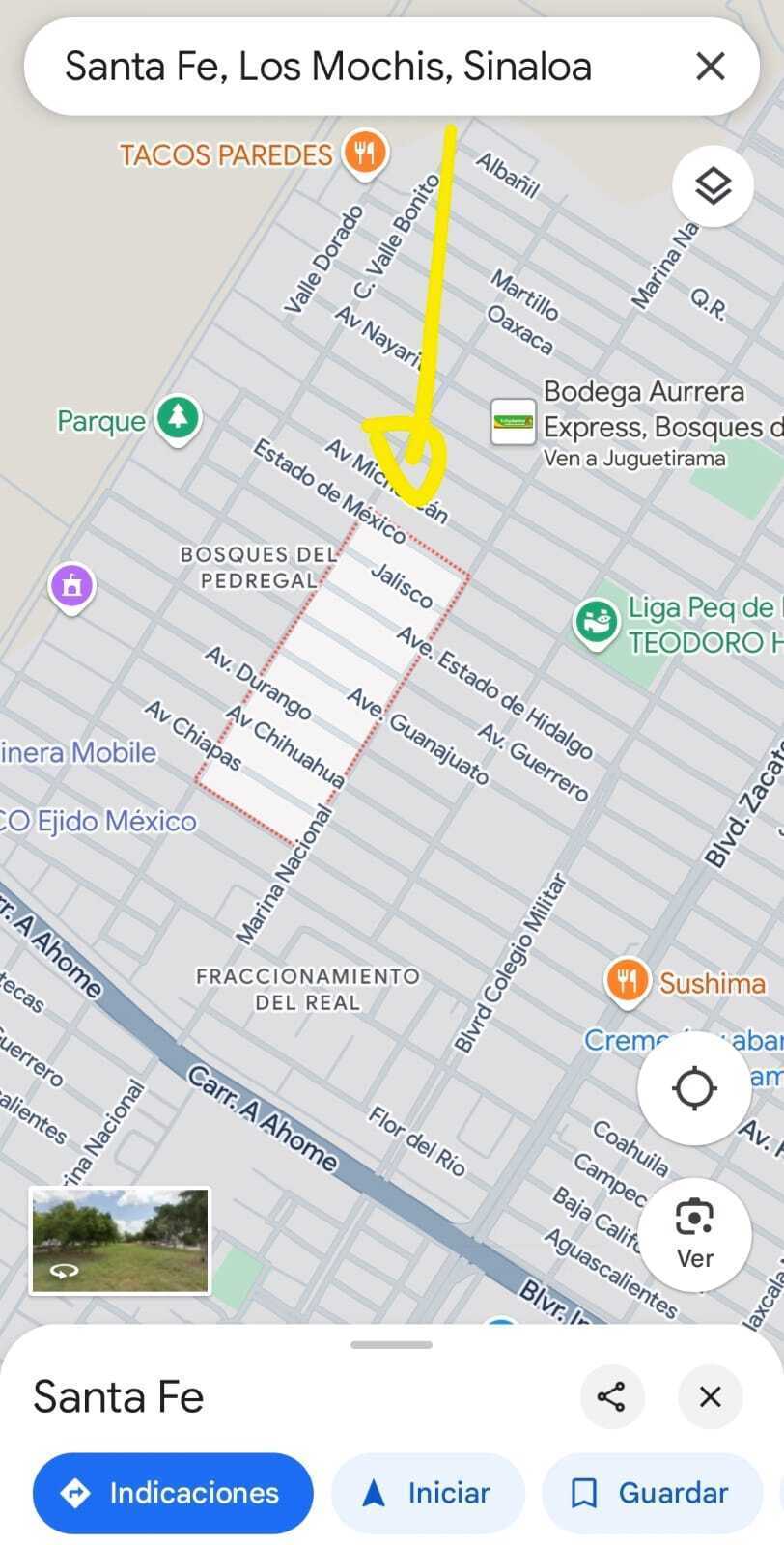Start navigation with Iniciar
This screenshot has width=784, height=1545.
click(428, 1493)
